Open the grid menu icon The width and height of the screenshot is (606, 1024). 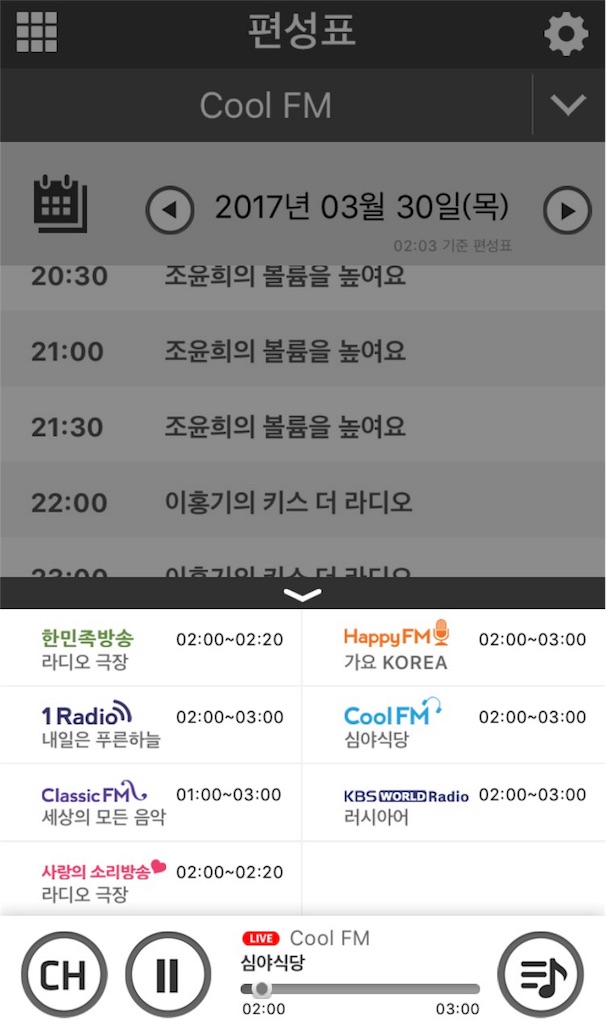37,32
